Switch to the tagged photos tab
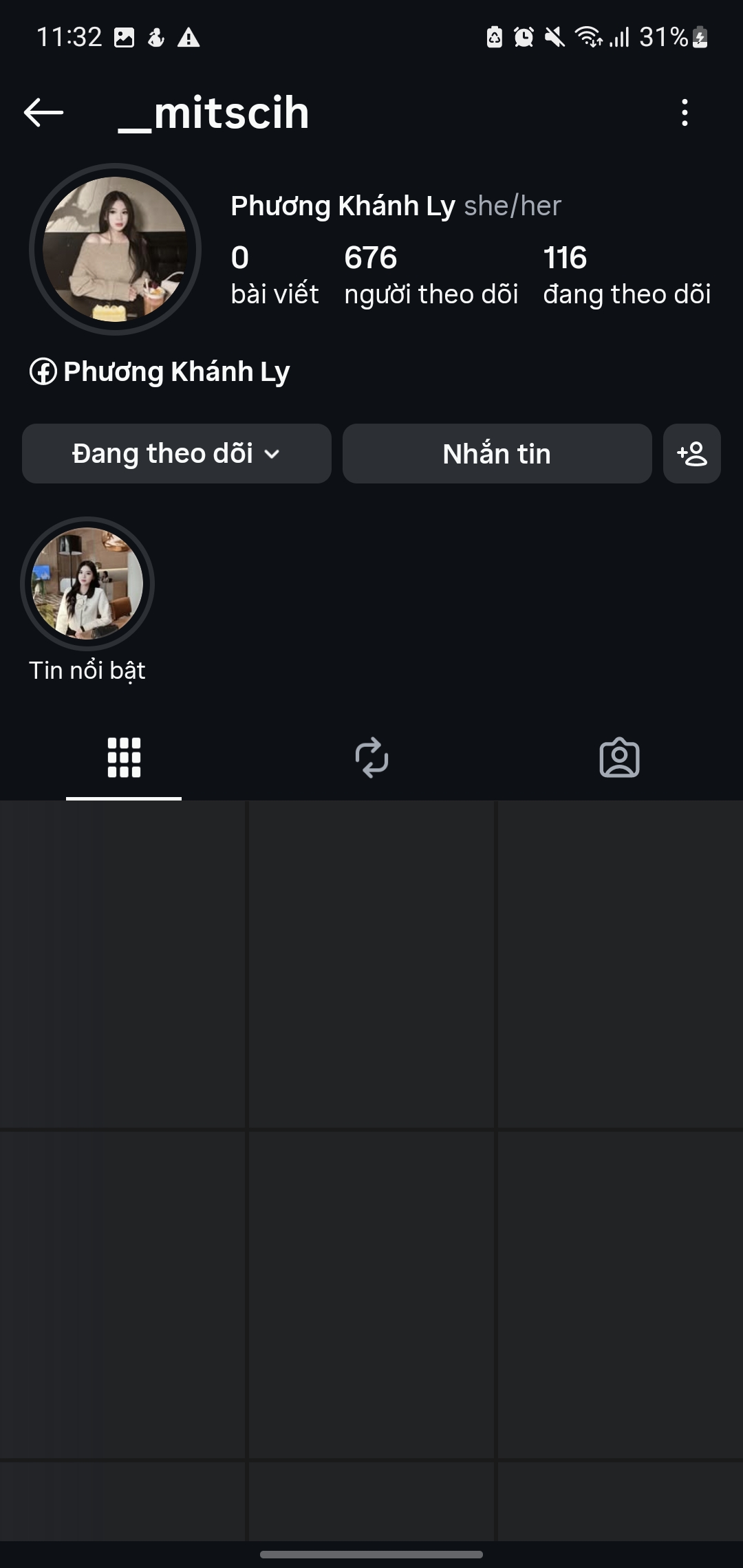This screenshot has height=1568, width=743. tap(619, 758)
